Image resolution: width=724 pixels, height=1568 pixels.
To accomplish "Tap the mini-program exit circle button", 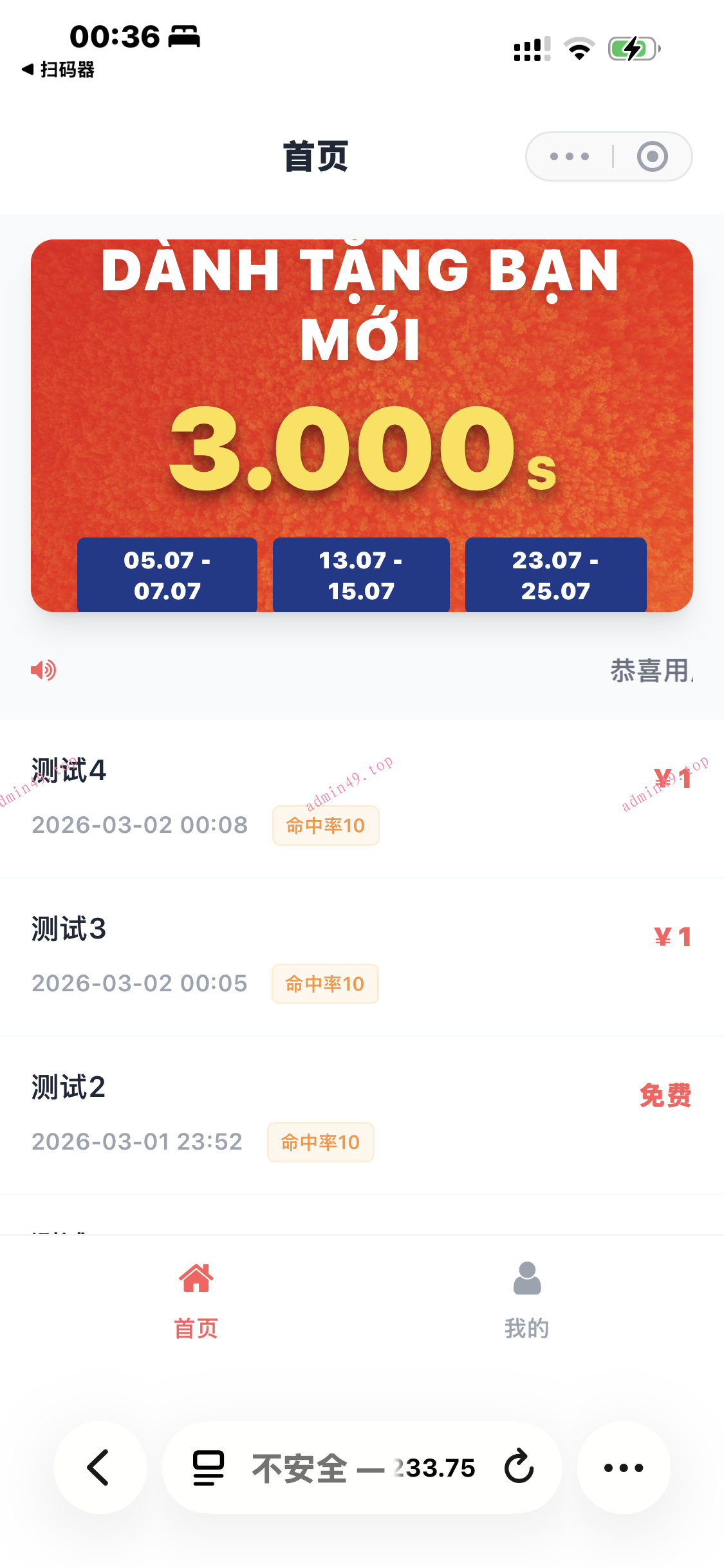I will point(652,156).
